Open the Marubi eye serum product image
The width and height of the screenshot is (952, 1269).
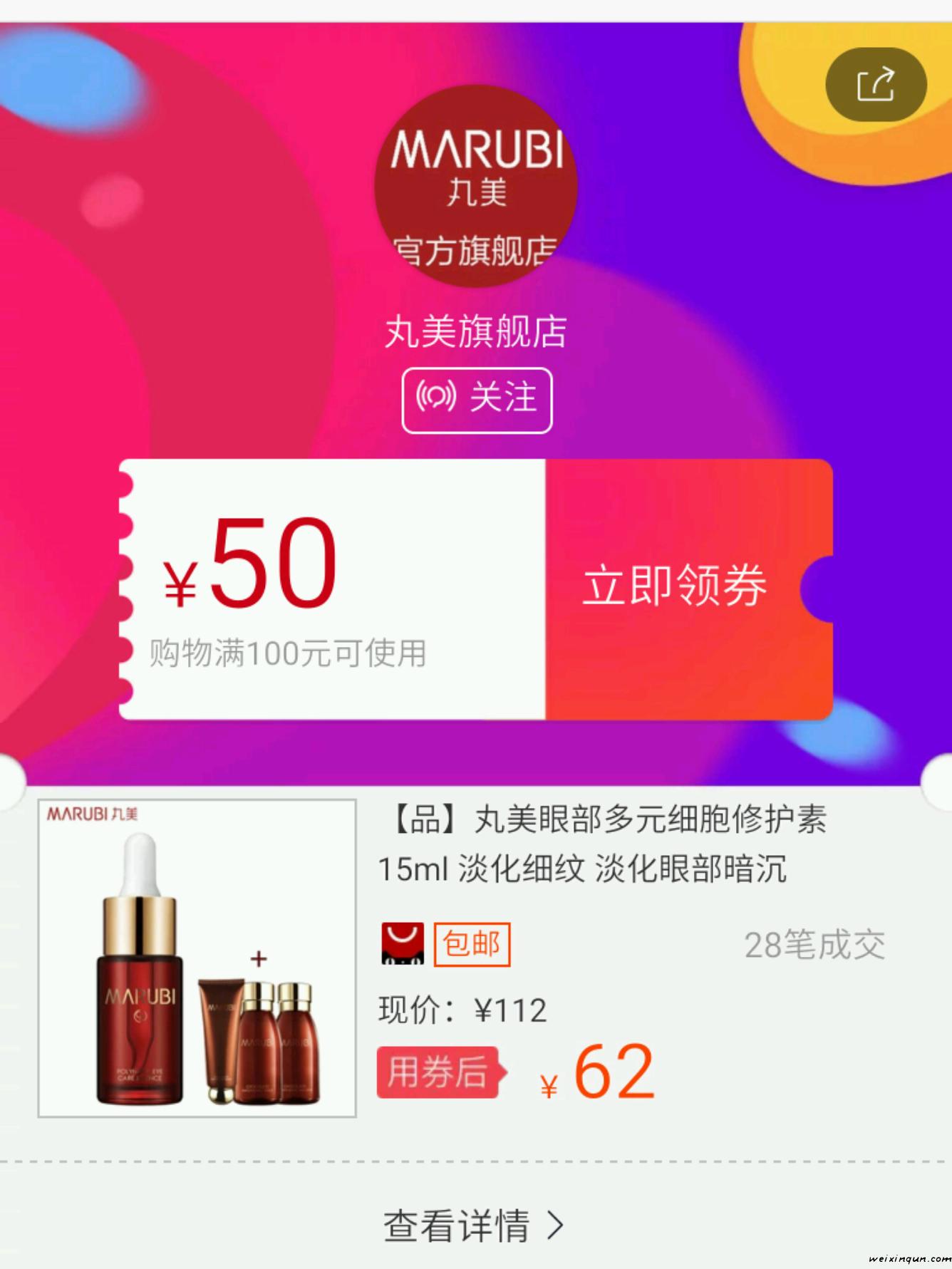[x=197, y=958]
